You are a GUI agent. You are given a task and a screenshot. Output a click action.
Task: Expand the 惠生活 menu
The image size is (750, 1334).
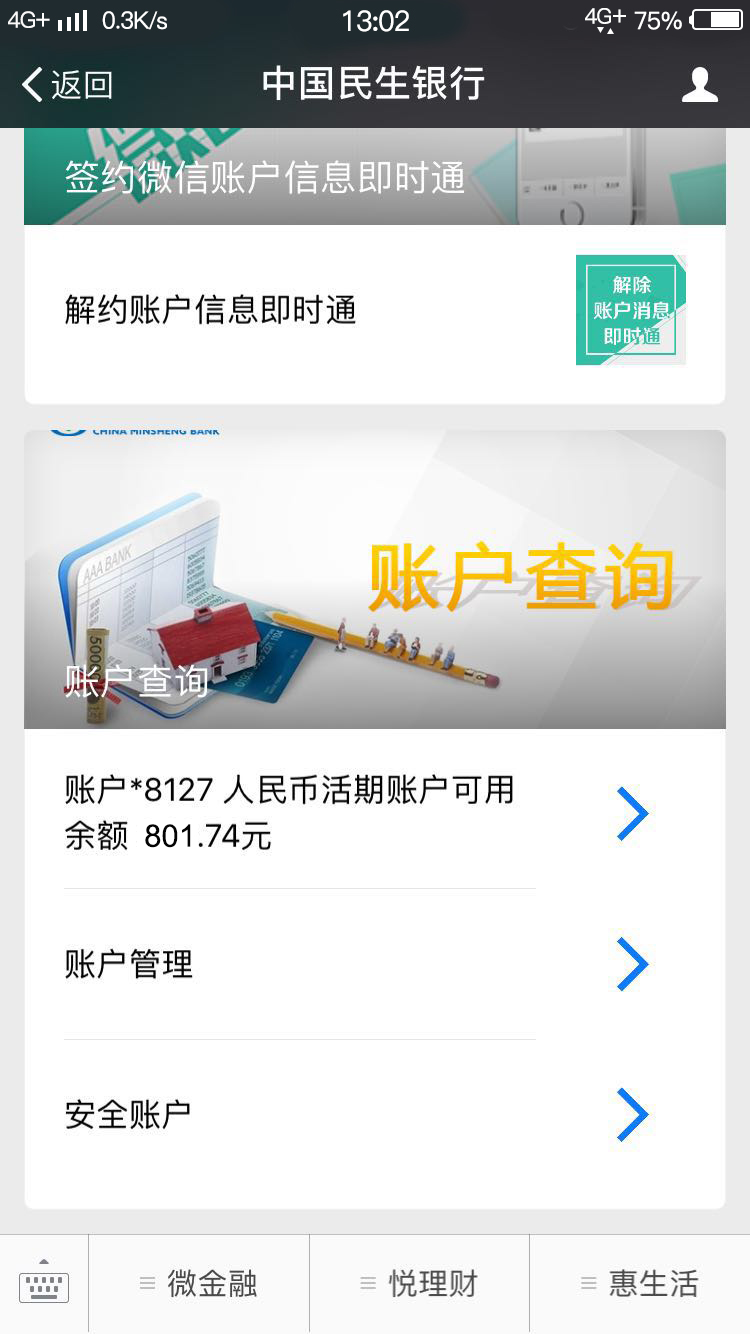[640, 1284]
